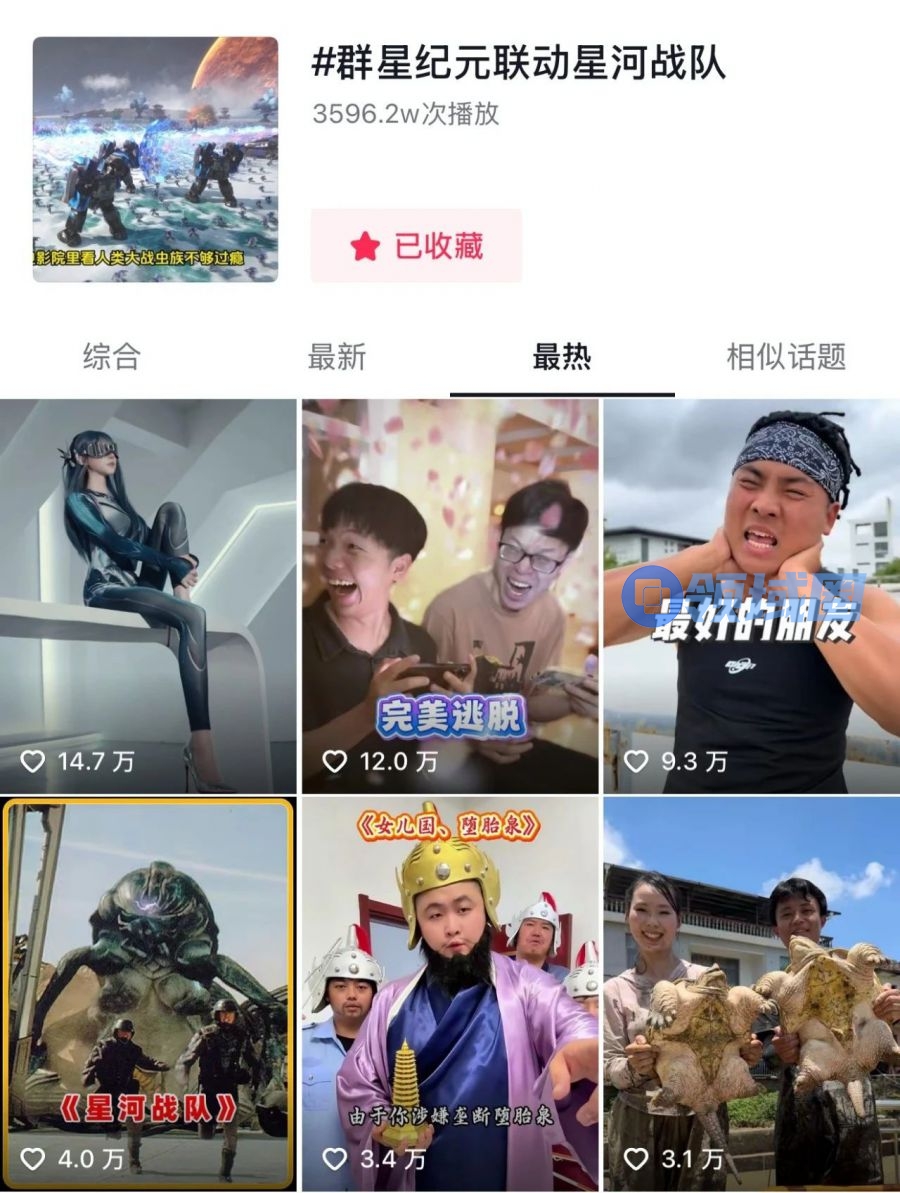Watch the 《星河战队》 video
900x1193 pixels.
(148, 994)
